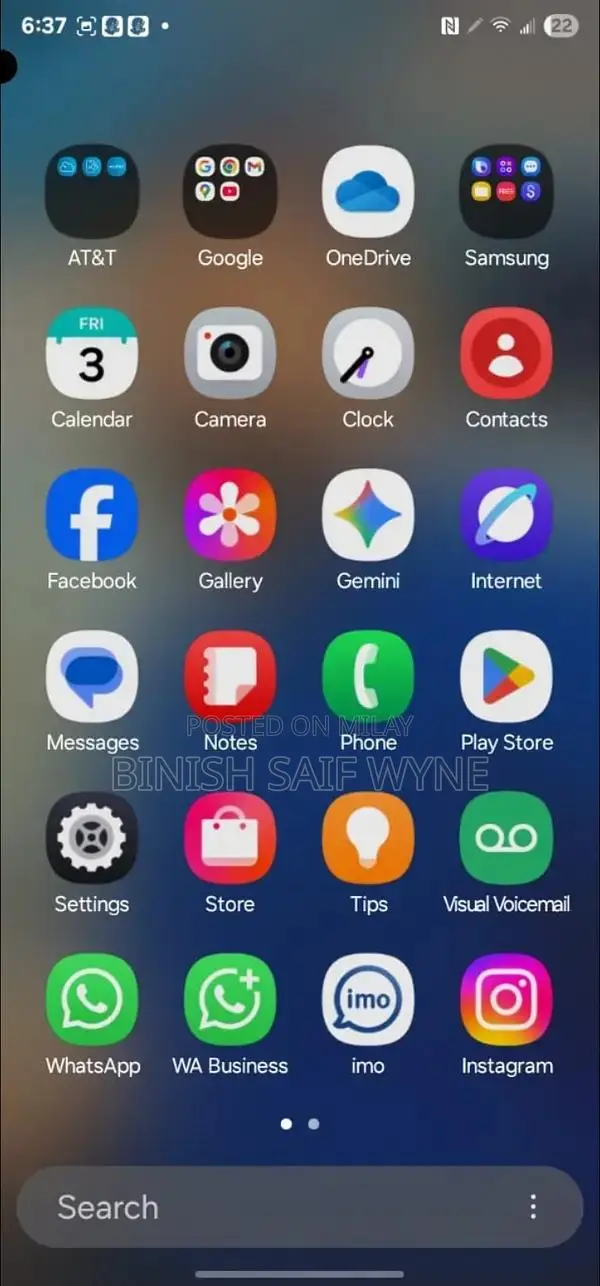Open the Settings app

92,838
